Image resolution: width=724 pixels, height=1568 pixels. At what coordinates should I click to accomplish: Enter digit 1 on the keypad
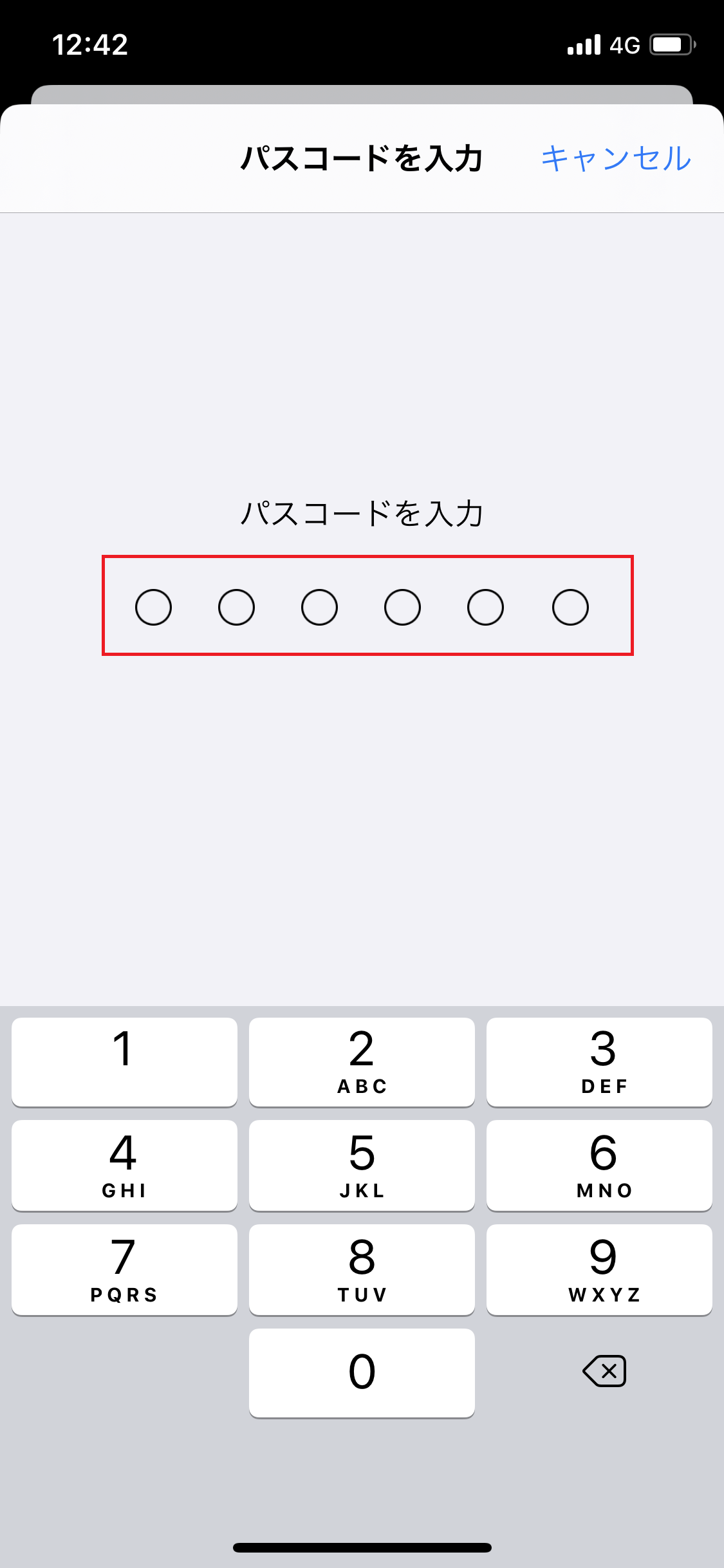click(124, 1062)
